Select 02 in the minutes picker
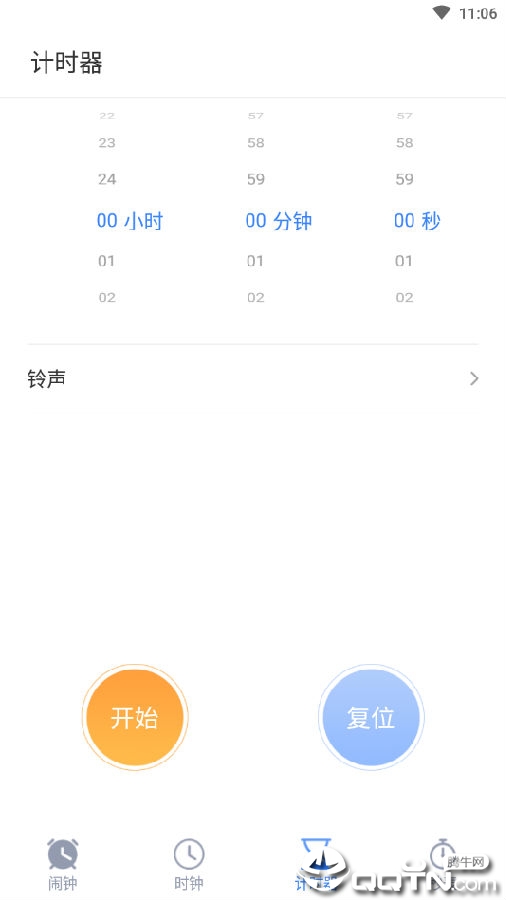The image size is (506, 900). coord(256,297)
